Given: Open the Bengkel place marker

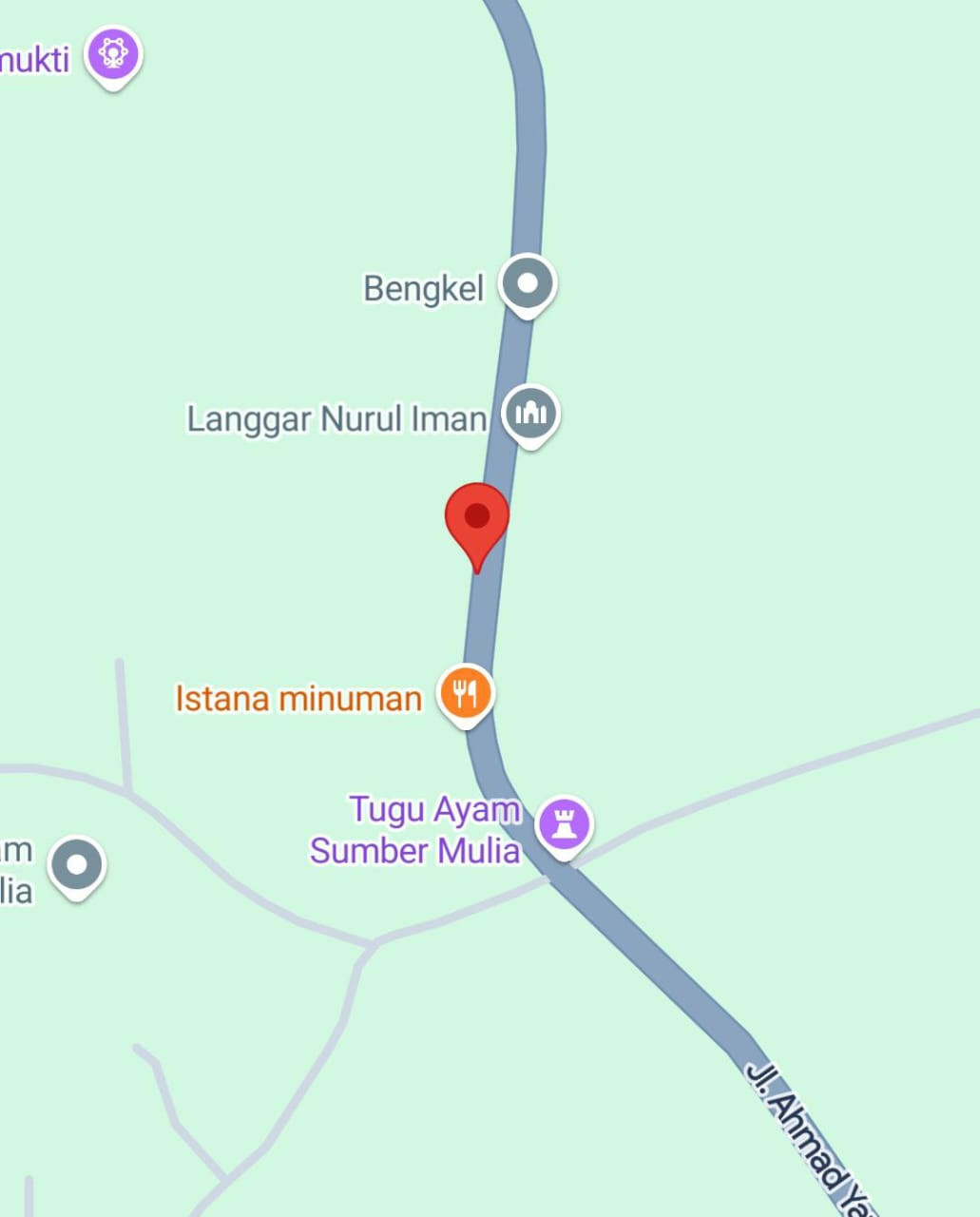Looking at the screenshot, I should tap(528, 283).
